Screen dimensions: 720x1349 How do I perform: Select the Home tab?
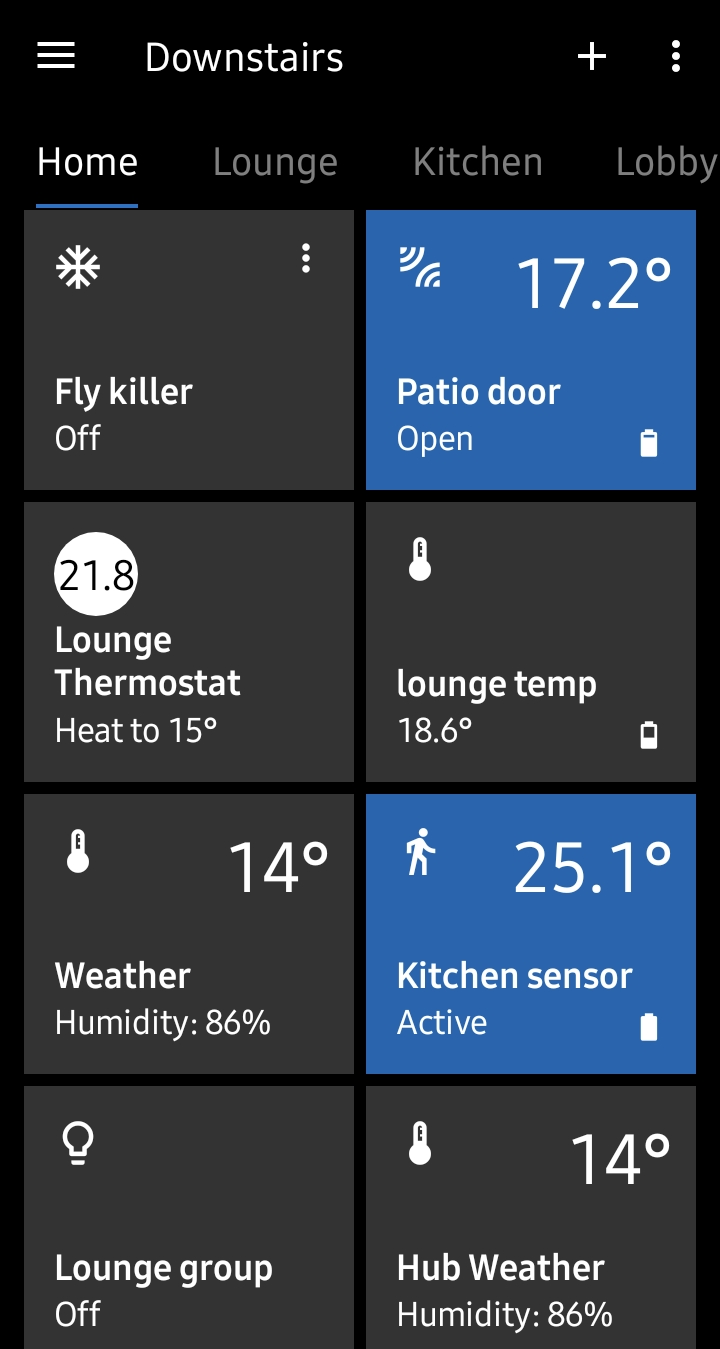[87, 163]
